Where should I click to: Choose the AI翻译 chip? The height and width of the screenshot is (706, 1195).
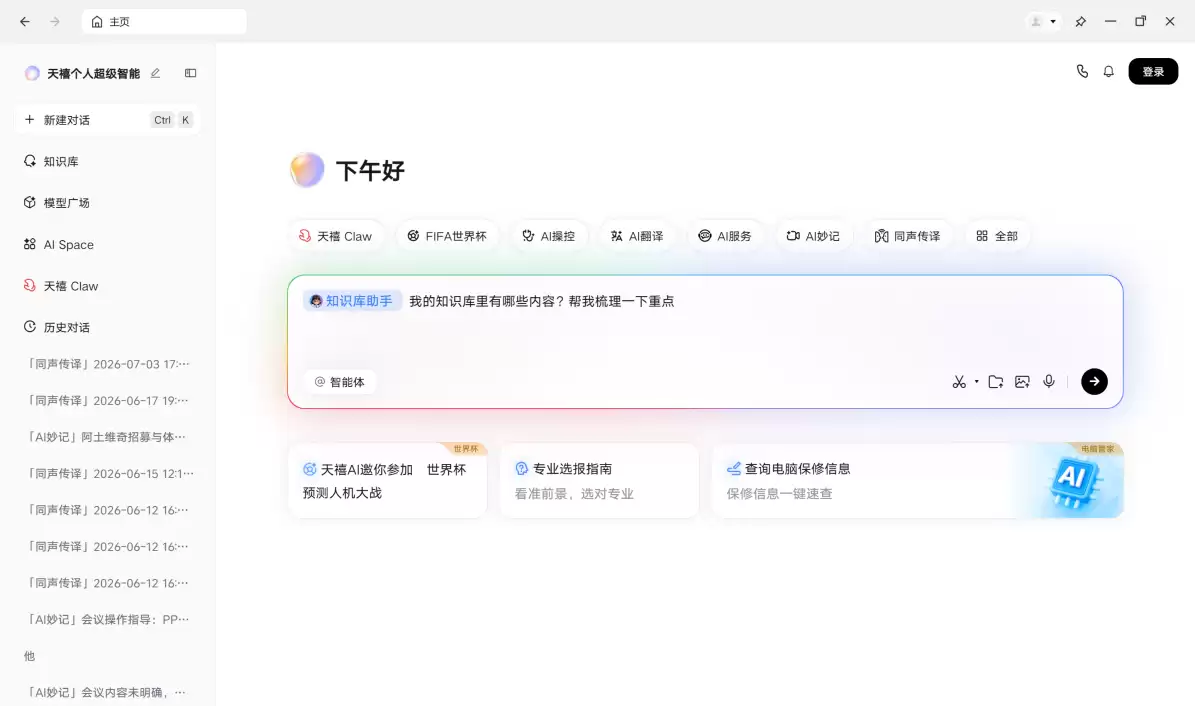[x=637, y=236]
